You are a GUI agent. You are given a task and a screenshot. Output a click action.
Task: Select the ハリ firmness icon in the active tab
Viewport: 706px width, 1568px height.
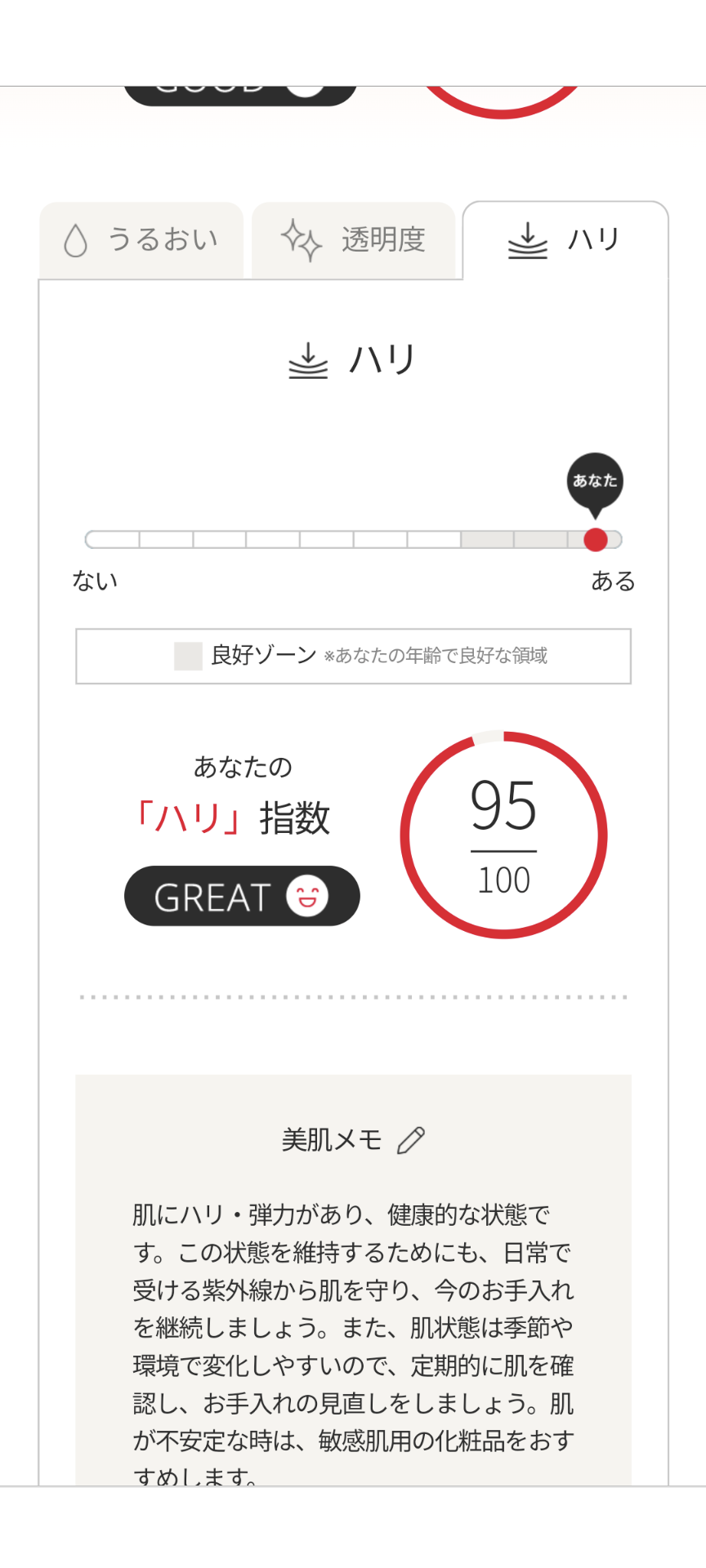tap(529, 239)
